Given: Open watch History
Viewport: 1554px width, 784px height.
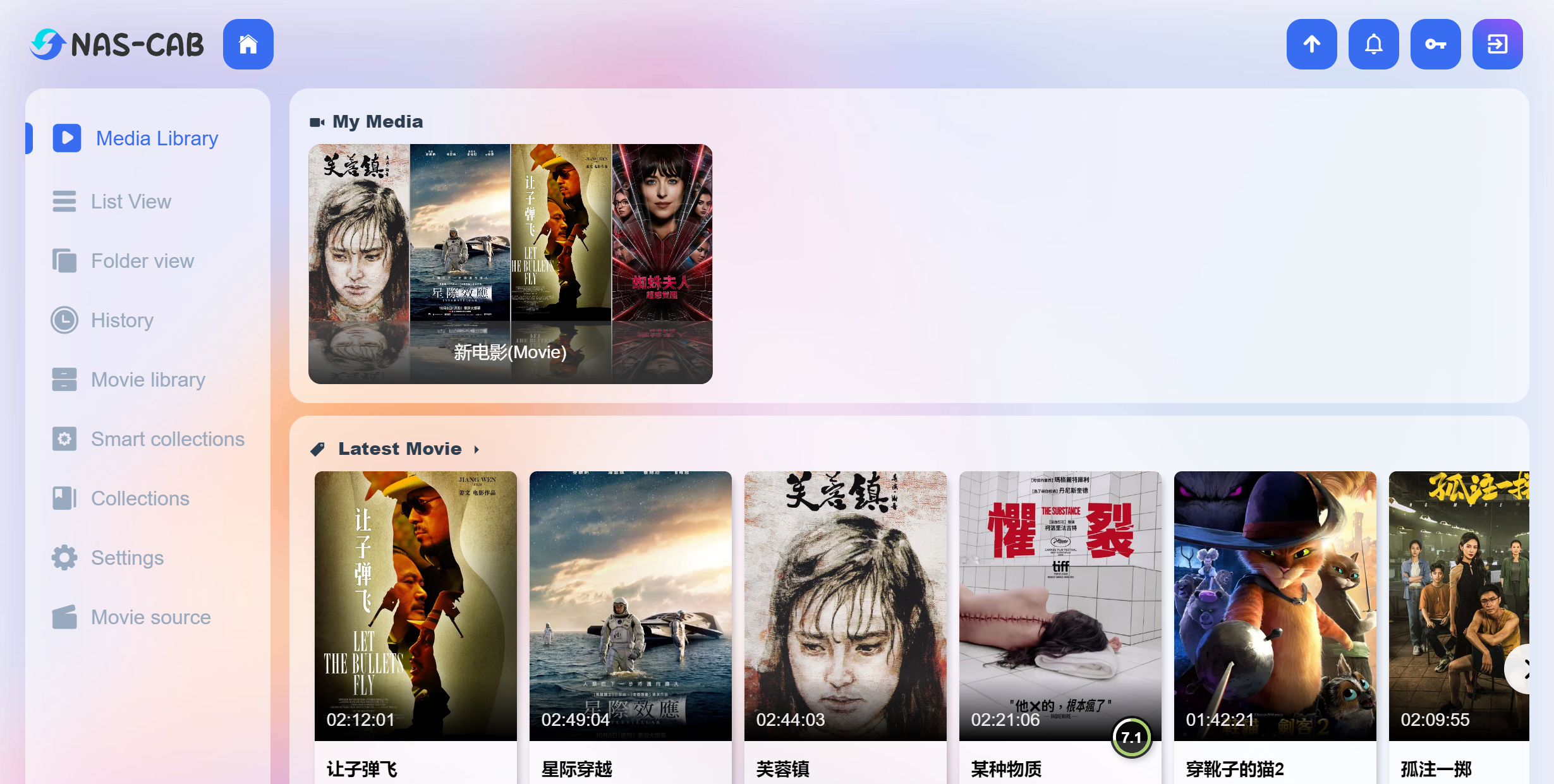Looking at the screenshot, I should pos(122,320).
